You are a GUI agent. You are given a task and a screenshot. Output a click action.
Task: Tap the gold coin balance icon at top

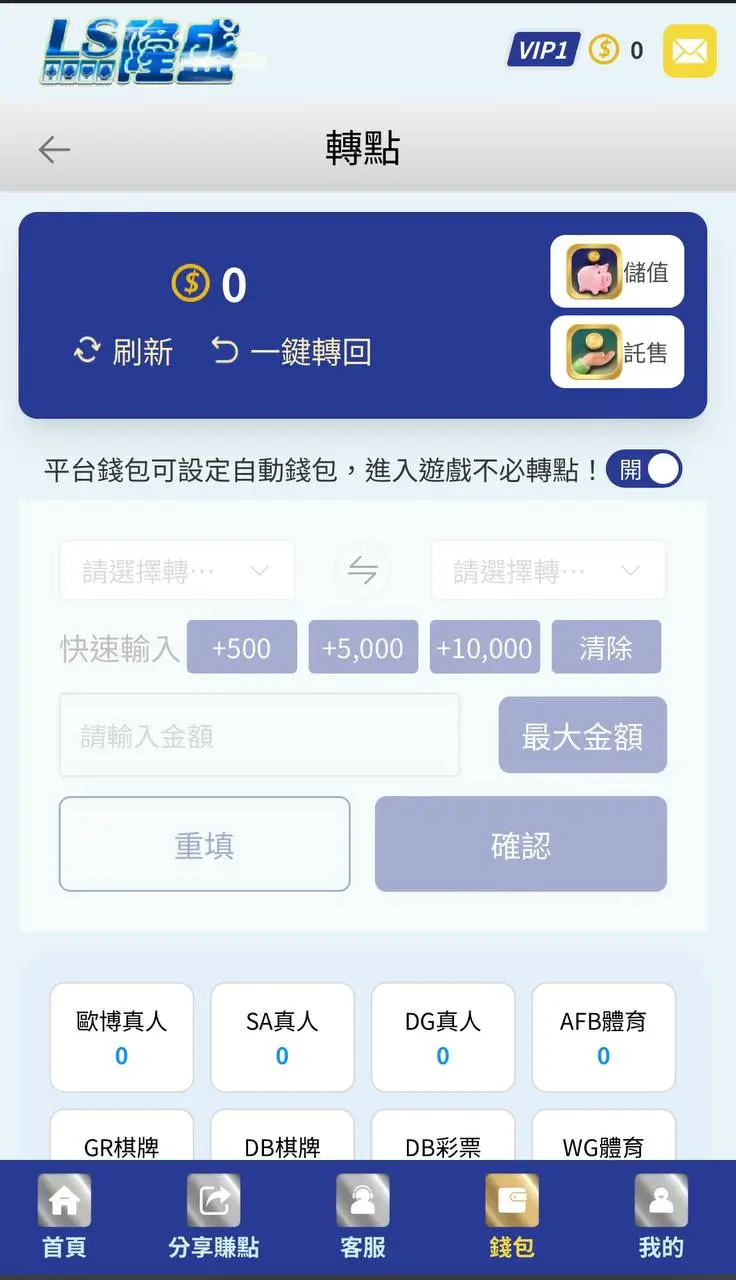pos(603,48)
